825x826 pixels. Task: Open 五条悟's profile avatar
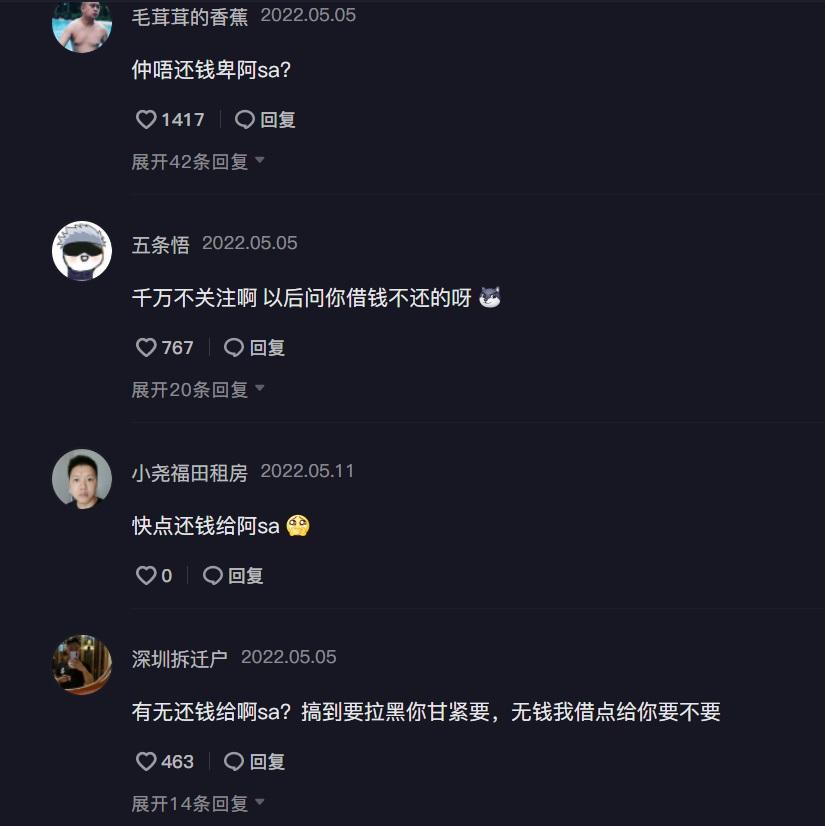click(81, 250)
